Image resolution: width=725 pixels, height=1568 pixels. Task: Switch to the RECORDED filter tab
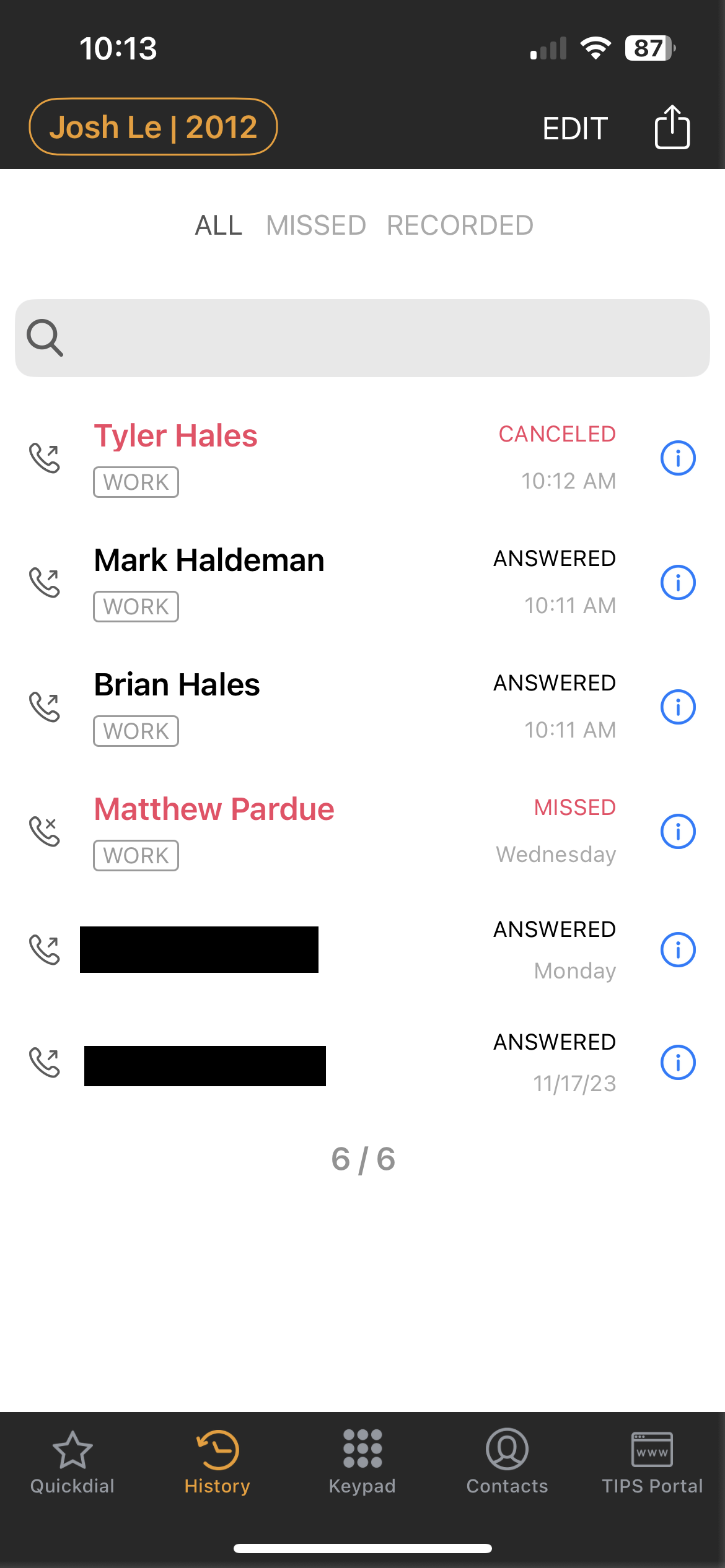pyautogui.click(x=460, y=225)
